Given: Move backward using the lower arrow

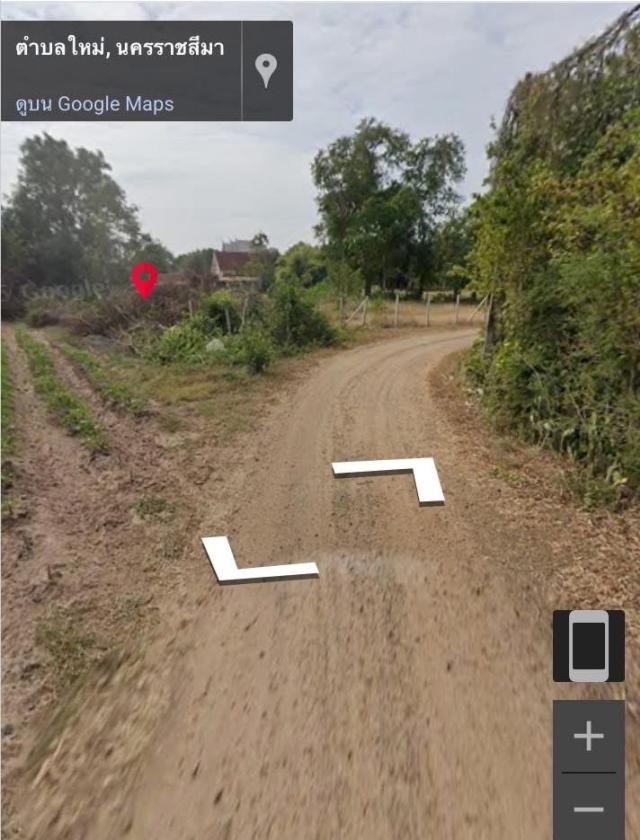Looking at the screenshot, I should tap(252, 564).
